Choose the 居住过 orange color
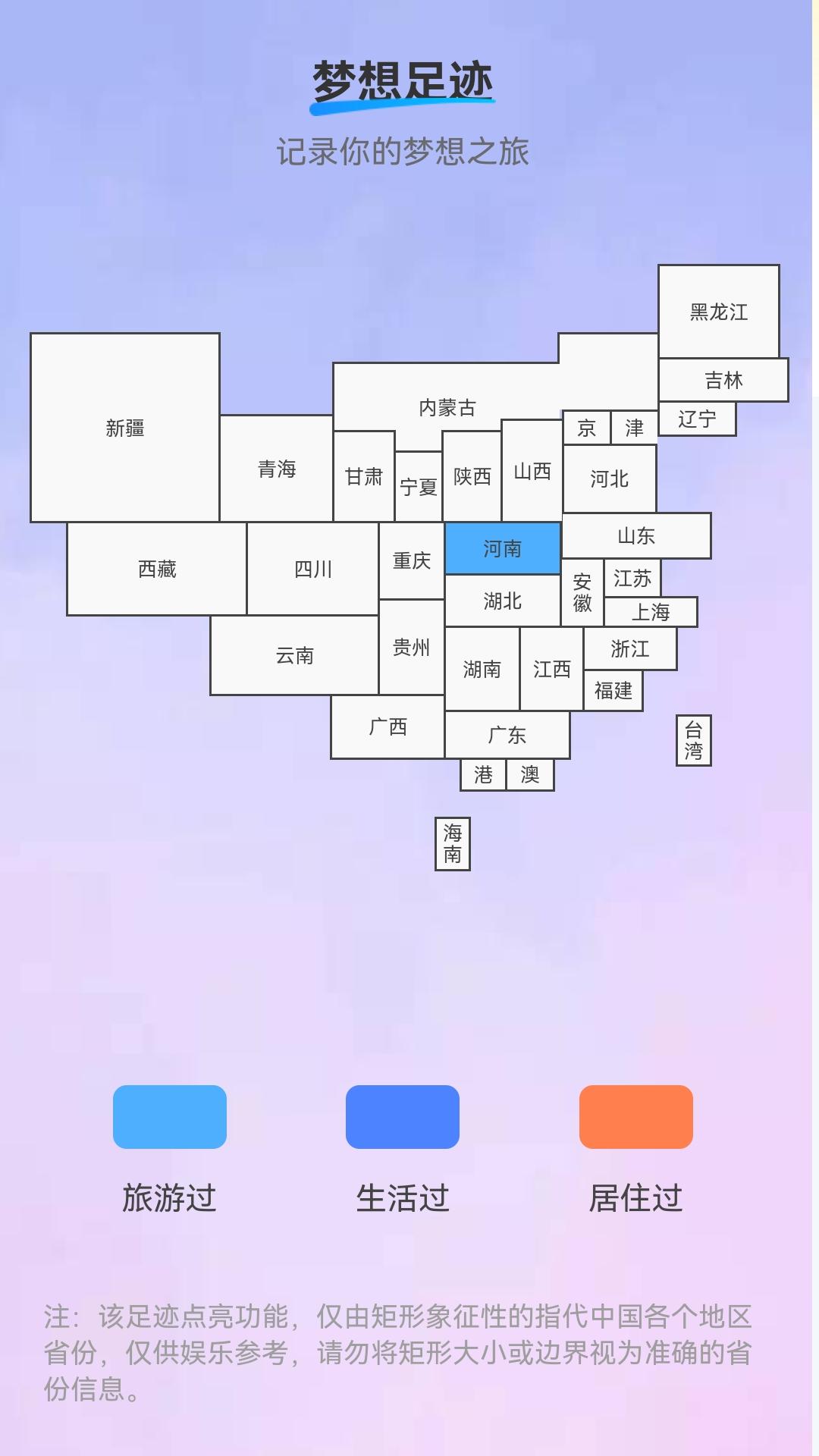Image resolution: width=819 pixels, height=1456 pixels. [635, 1116]
